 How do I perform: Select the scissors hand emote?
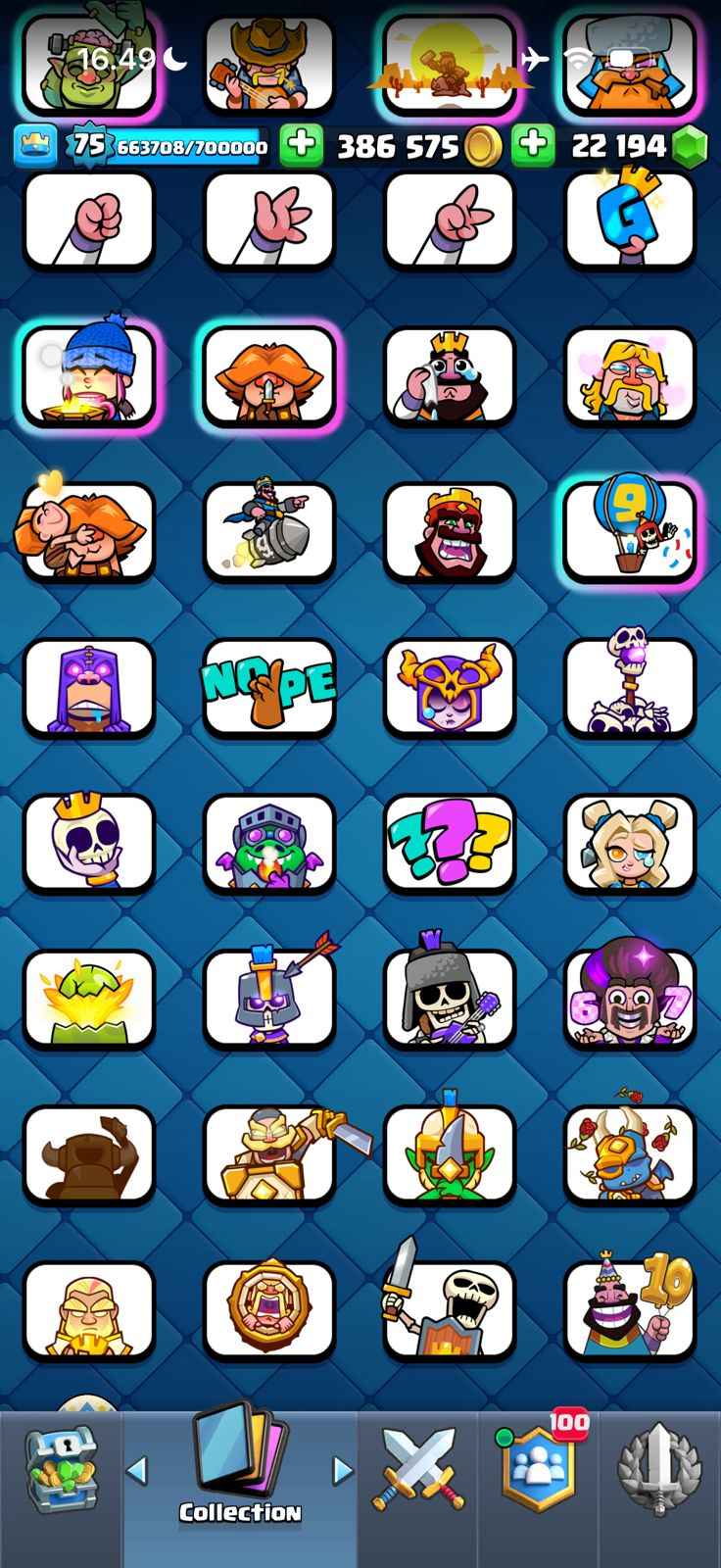click(450, 220)
